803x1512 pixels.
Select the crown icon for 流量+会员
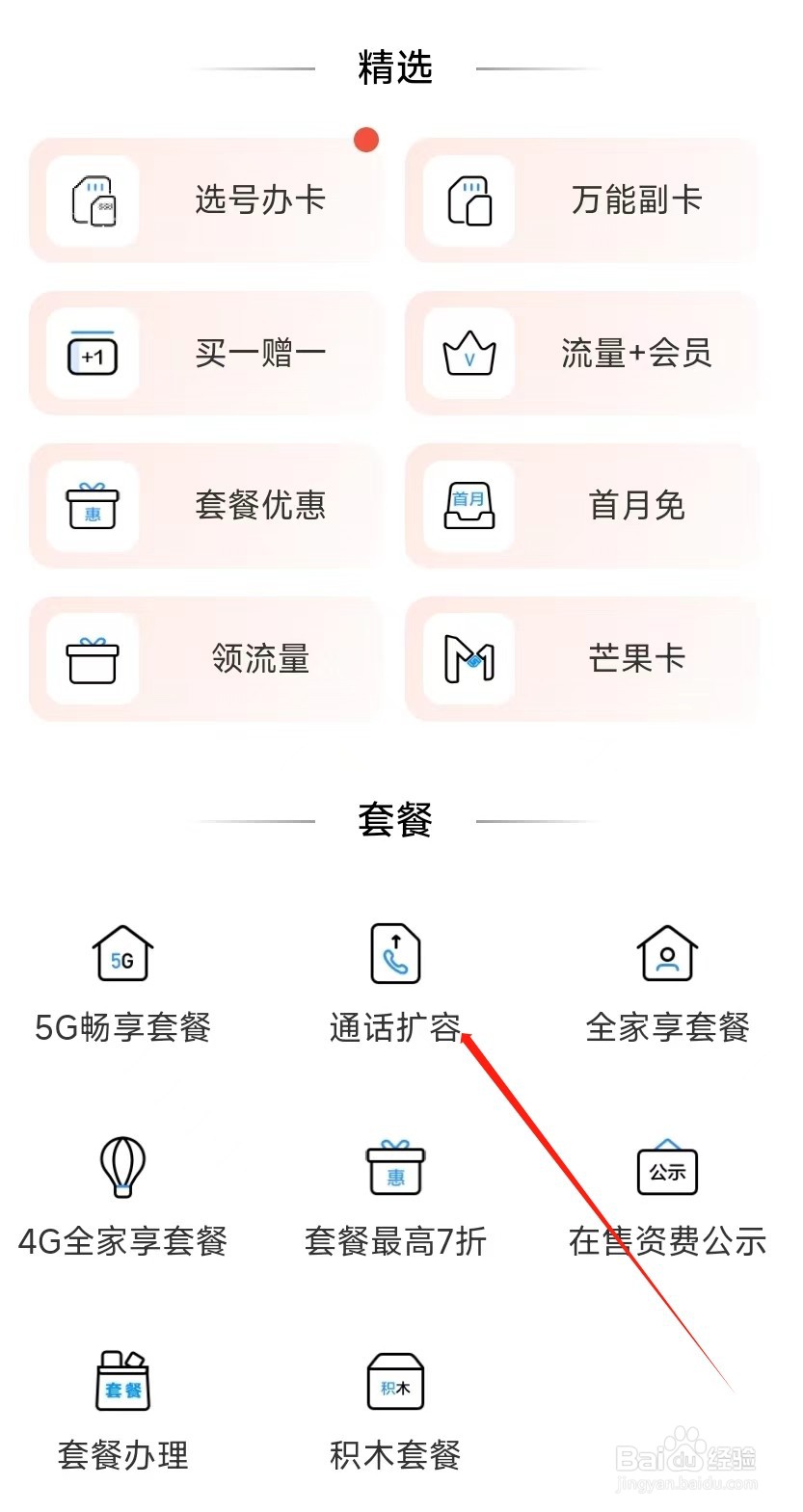(x=467, y=355)
